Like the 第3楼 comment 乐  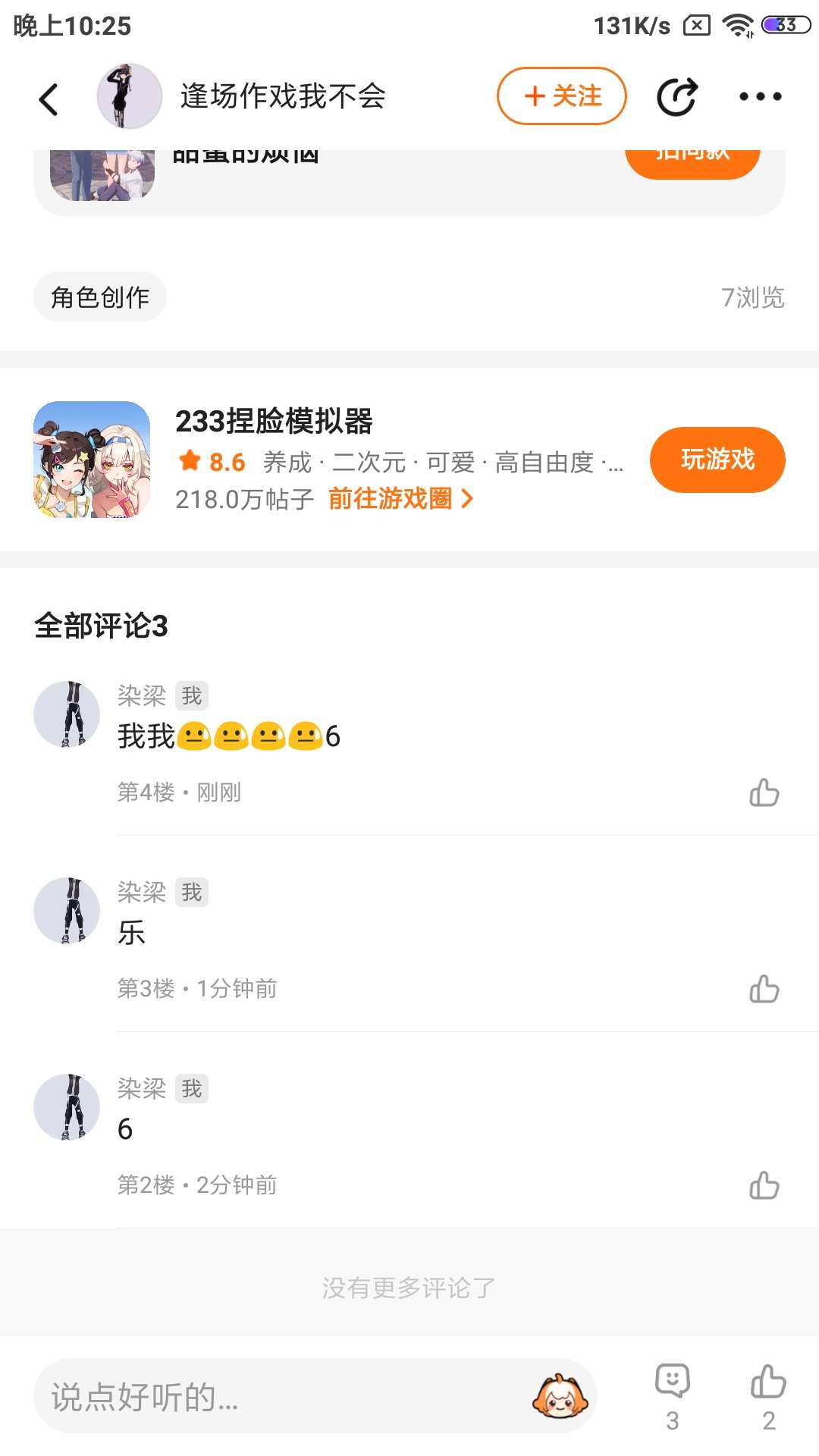point(764,989)
